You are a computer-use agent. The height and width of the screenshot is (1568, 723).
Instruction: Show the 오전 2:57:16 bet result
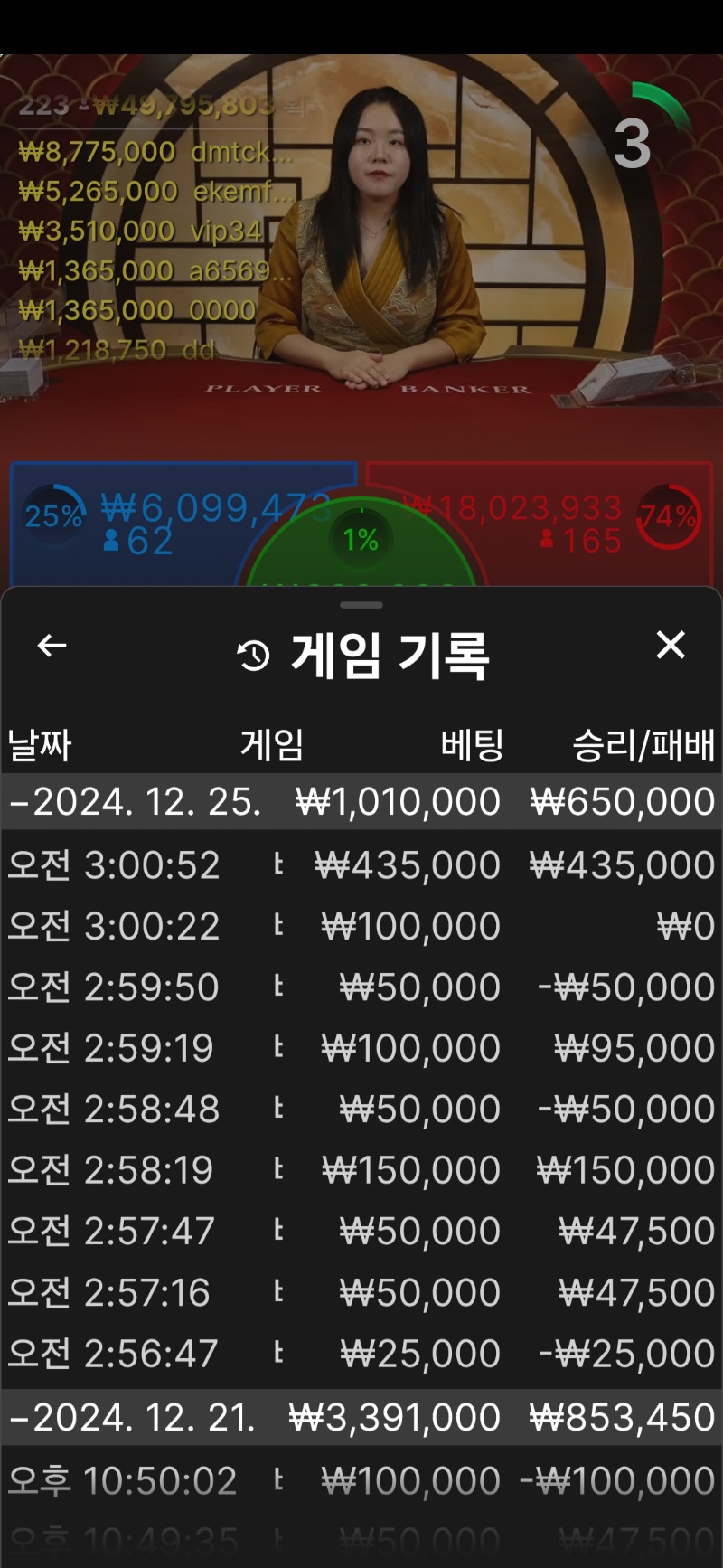click(x=361, y=1292)
